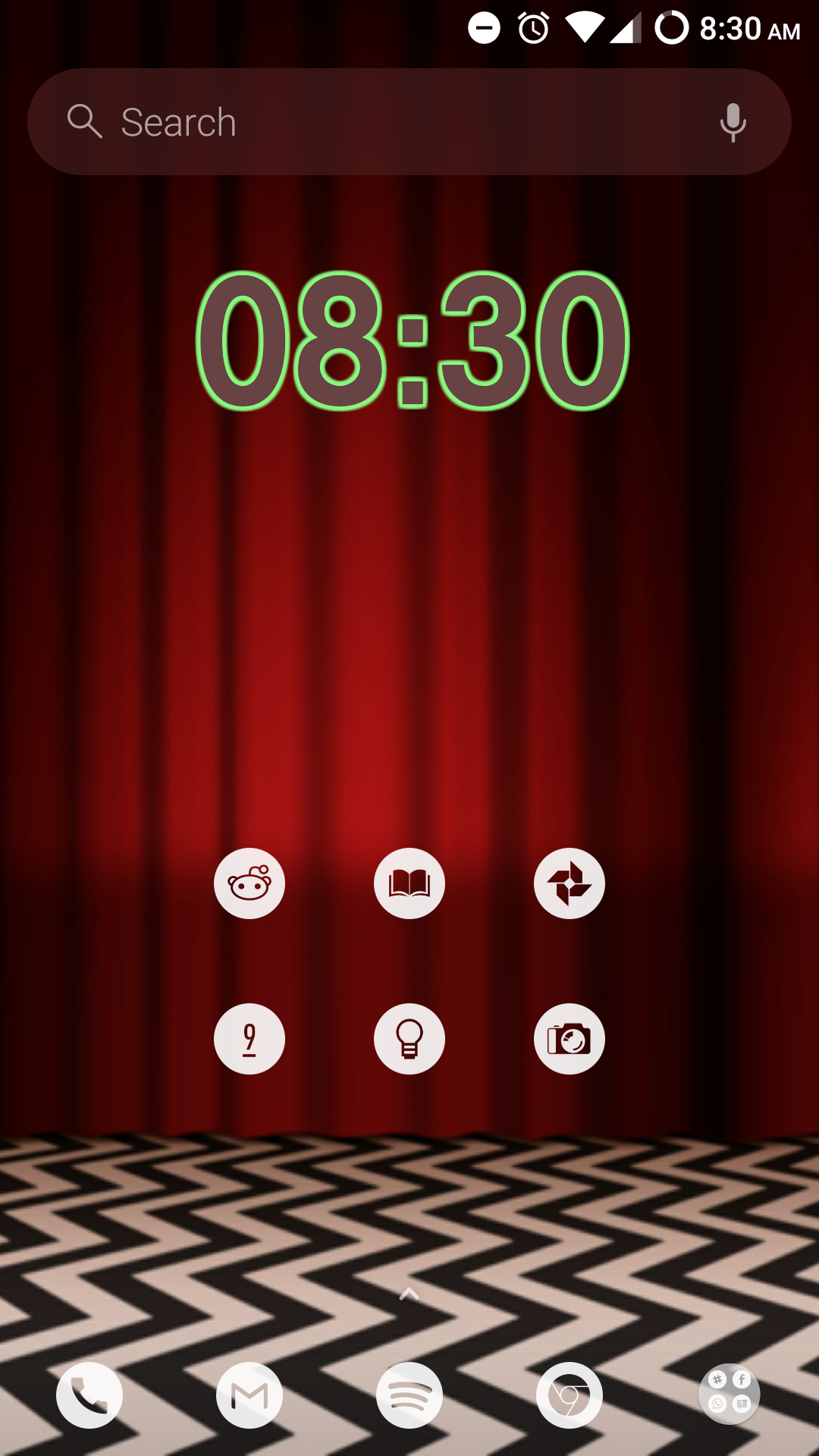
Task: Open Gmail from the dock
Action: pos(249,1395)
